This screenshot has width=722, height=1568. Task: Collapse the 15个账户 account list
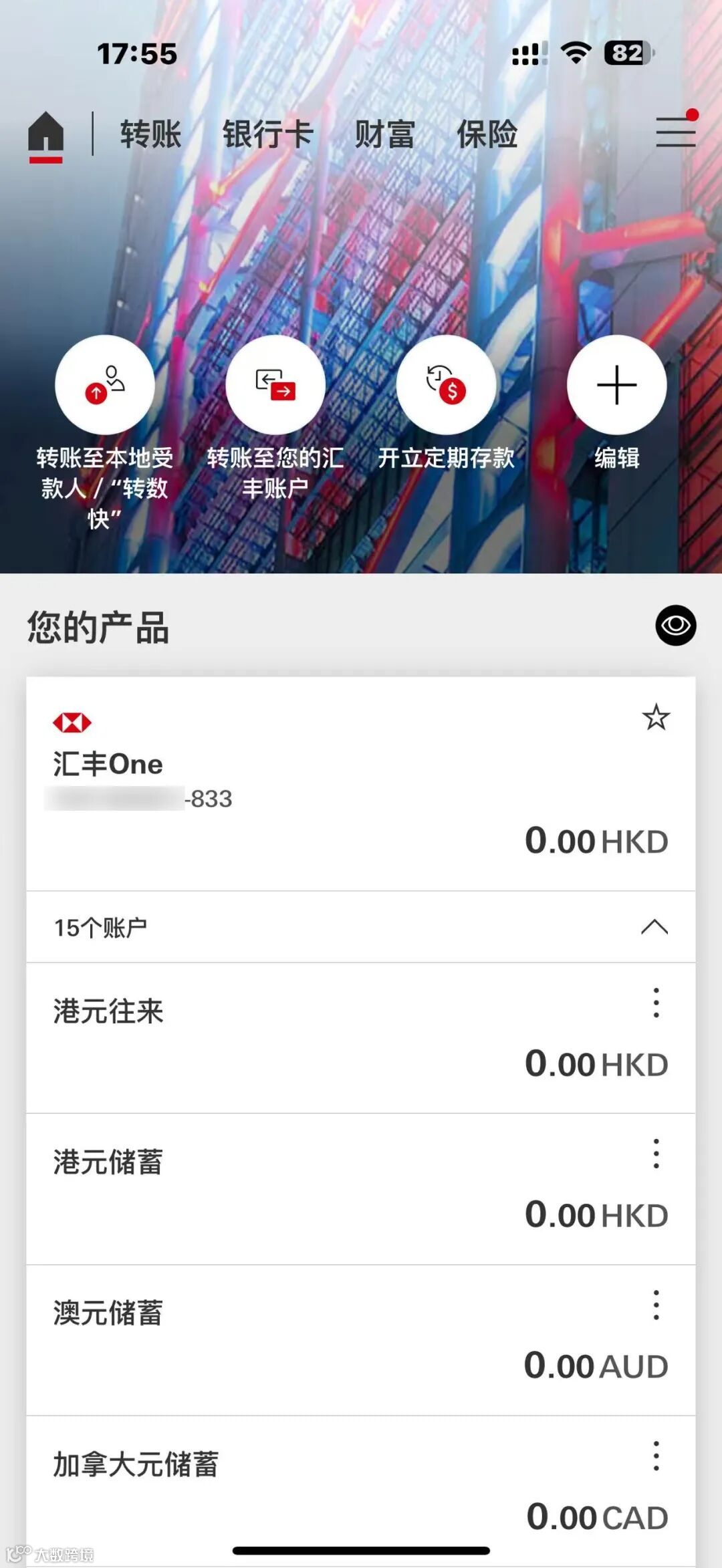point(655,927)
